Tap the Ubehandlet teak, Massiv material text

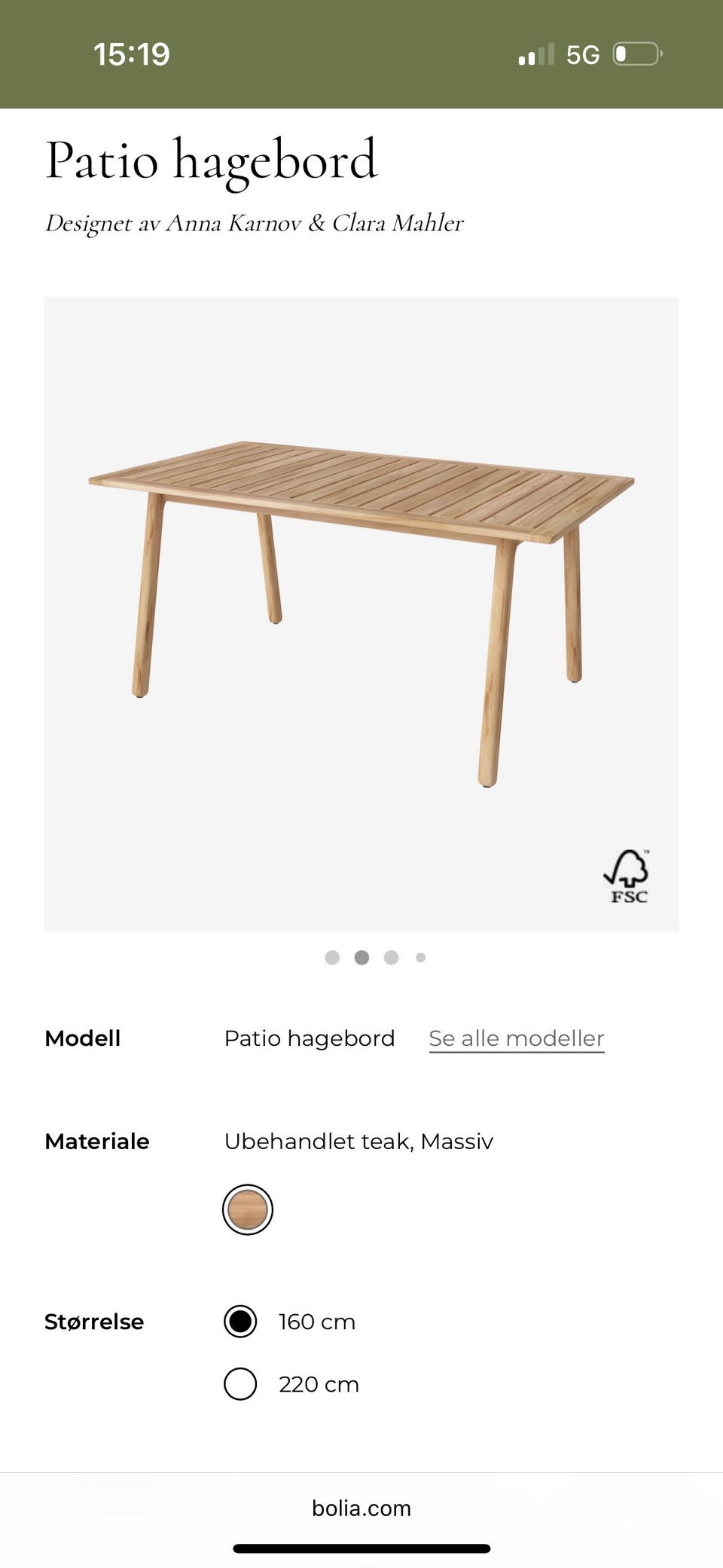359,1142
